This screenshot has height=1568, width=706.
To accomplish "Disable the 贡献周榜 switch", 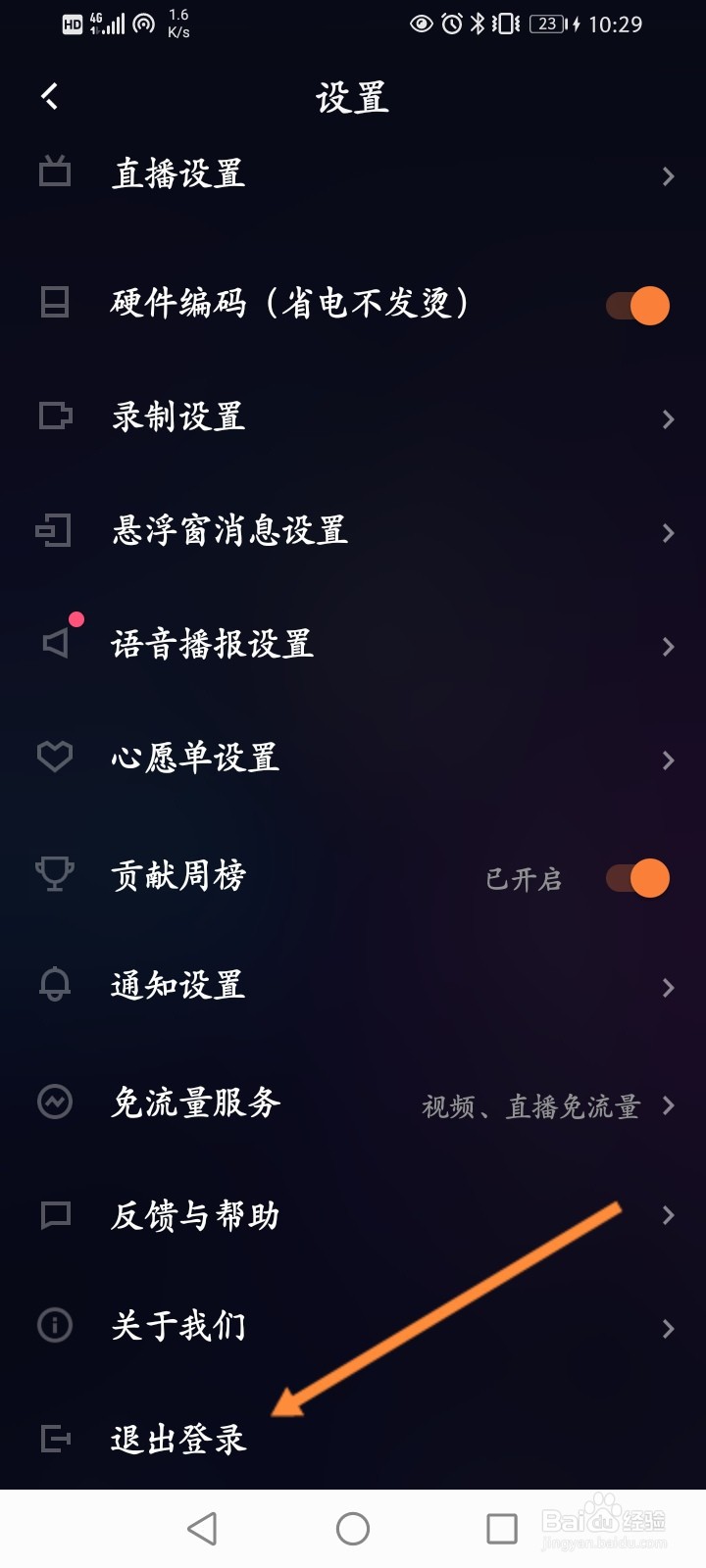I will [637, 877].
